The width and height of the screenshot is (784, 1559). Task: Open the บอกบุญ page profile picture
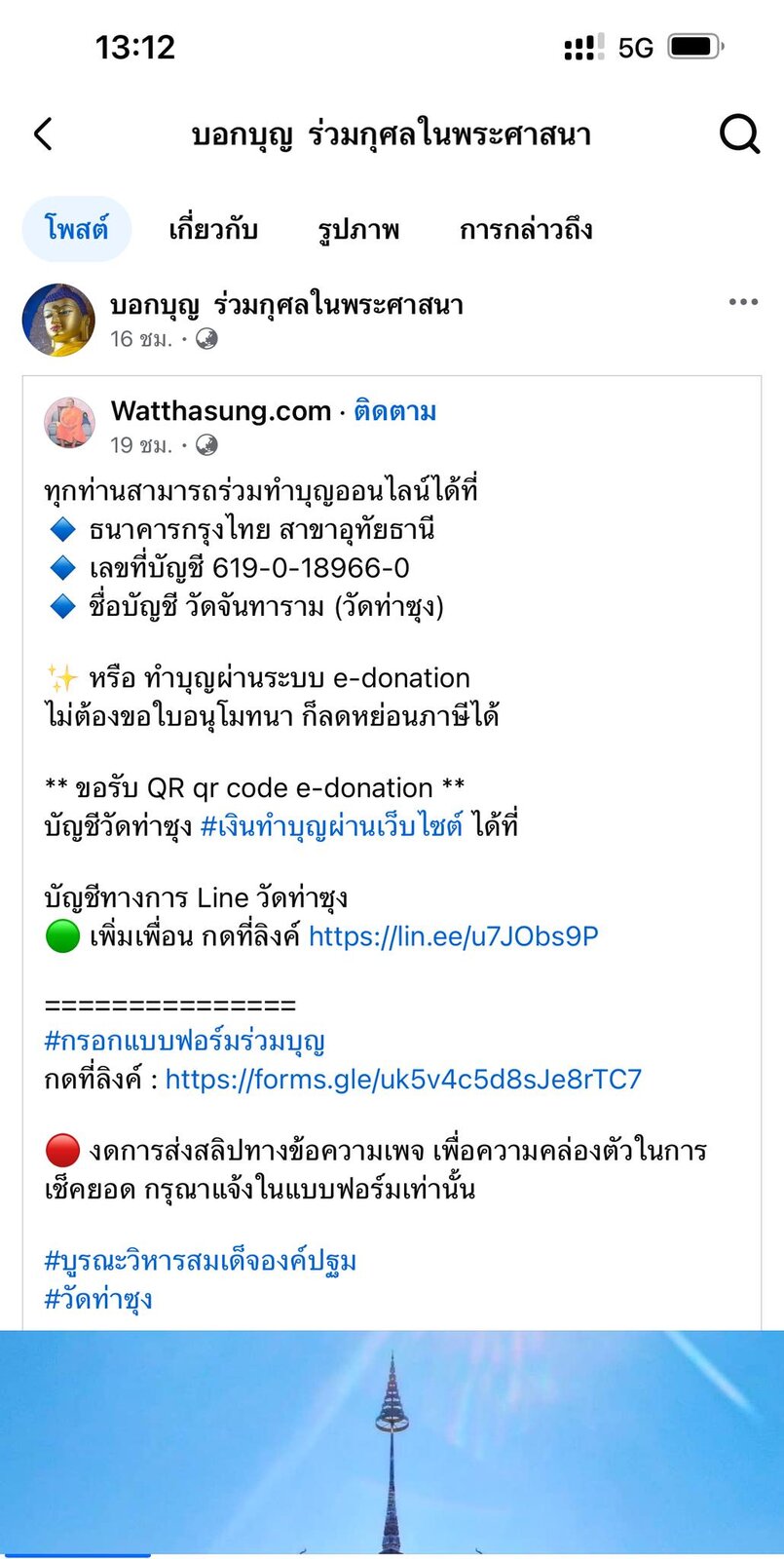pyautogui.click(x=58, y=321)
